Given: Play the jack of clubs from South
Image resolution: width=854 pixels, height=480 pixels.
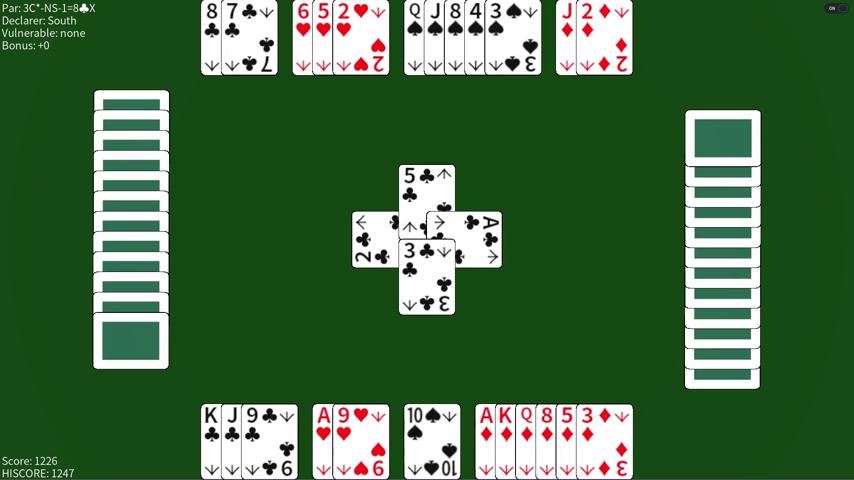Looking at the screenshot, I should tap(231, 440).
